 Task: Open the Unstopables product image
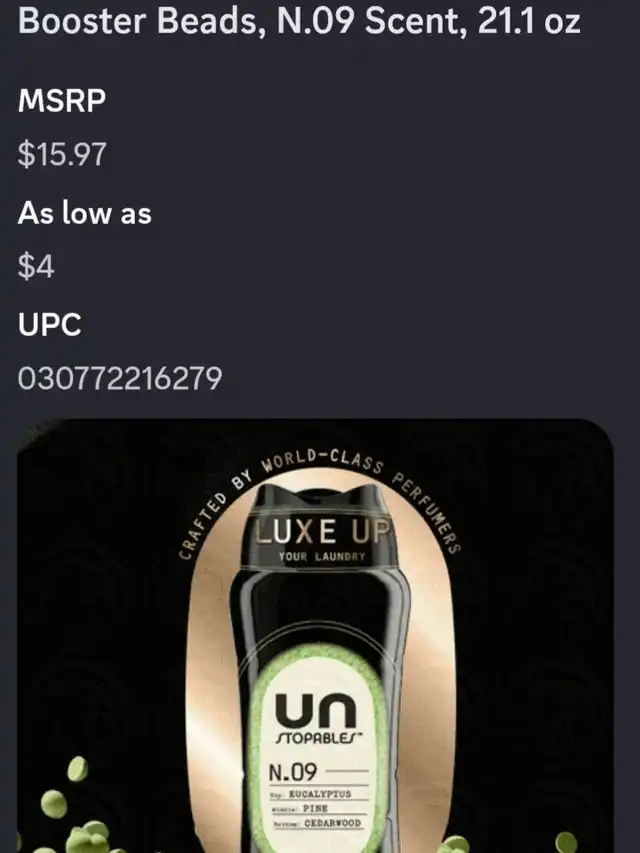tap(315, 640)
